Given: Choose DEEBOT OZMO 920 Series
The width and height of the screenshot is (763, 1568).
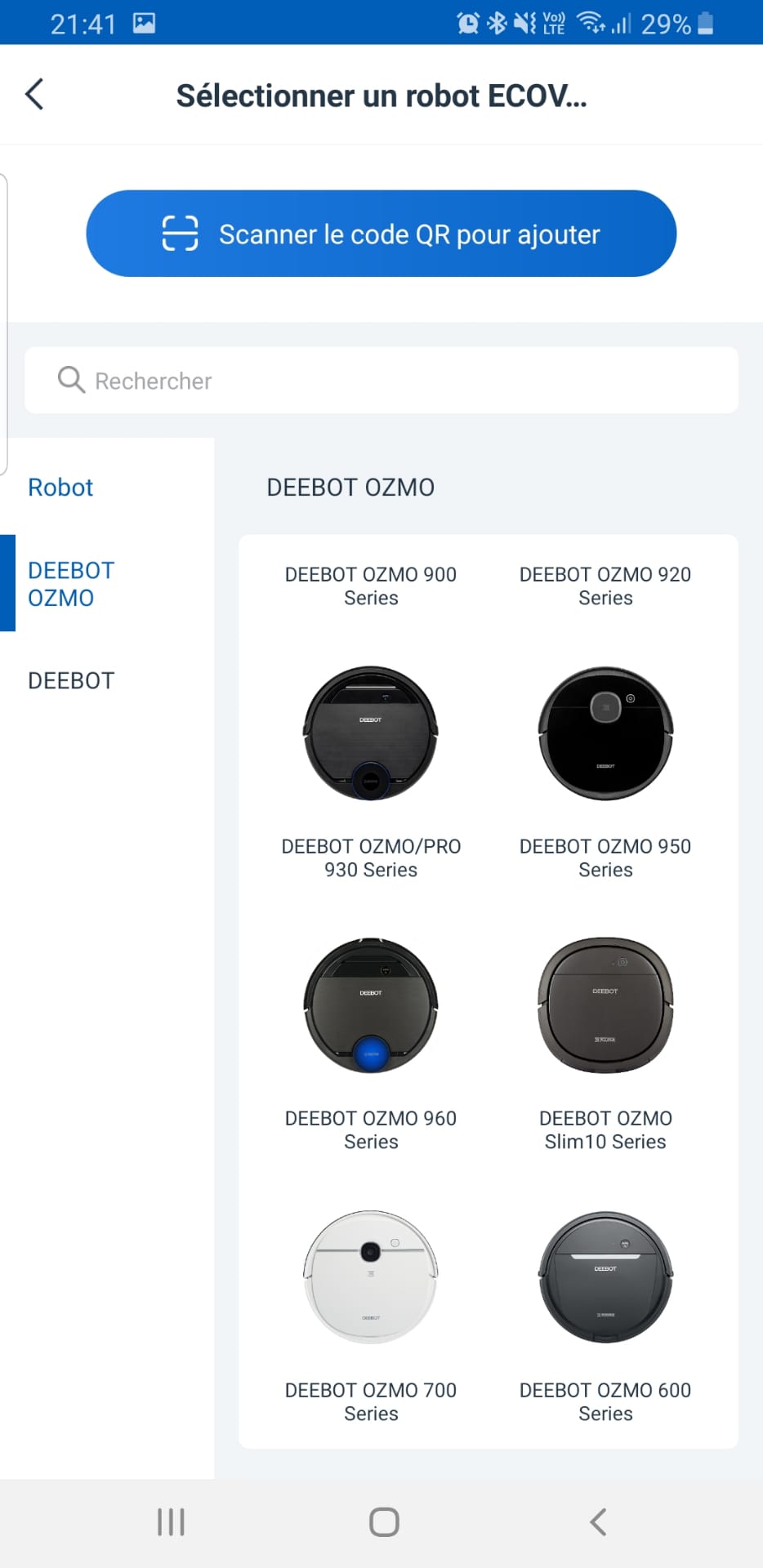Looking at the screenshot, I should tap(605, 586).
